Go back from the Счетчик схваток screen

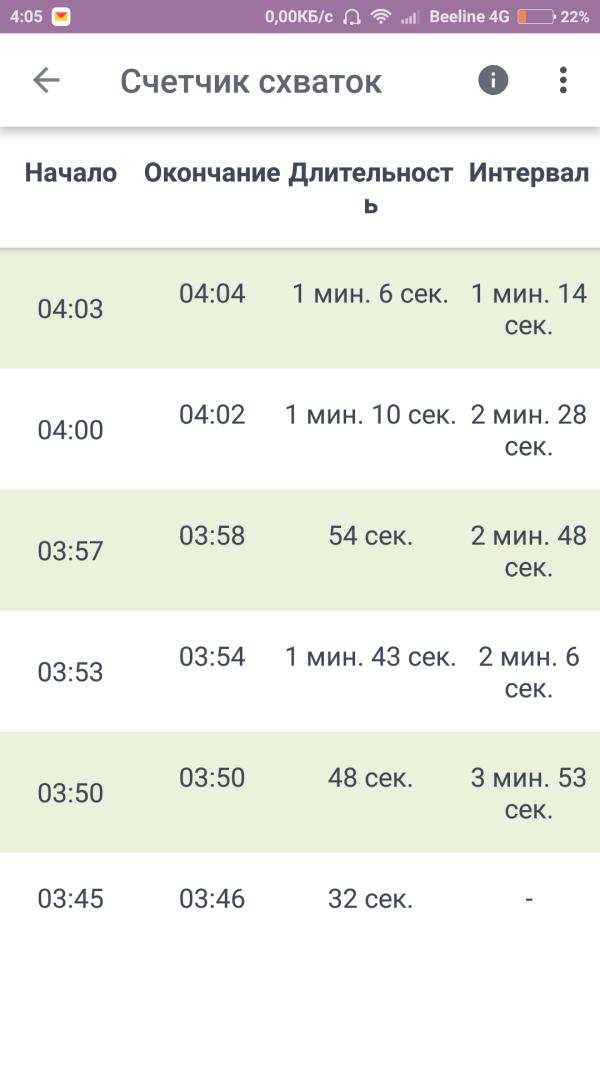(46, 81)
